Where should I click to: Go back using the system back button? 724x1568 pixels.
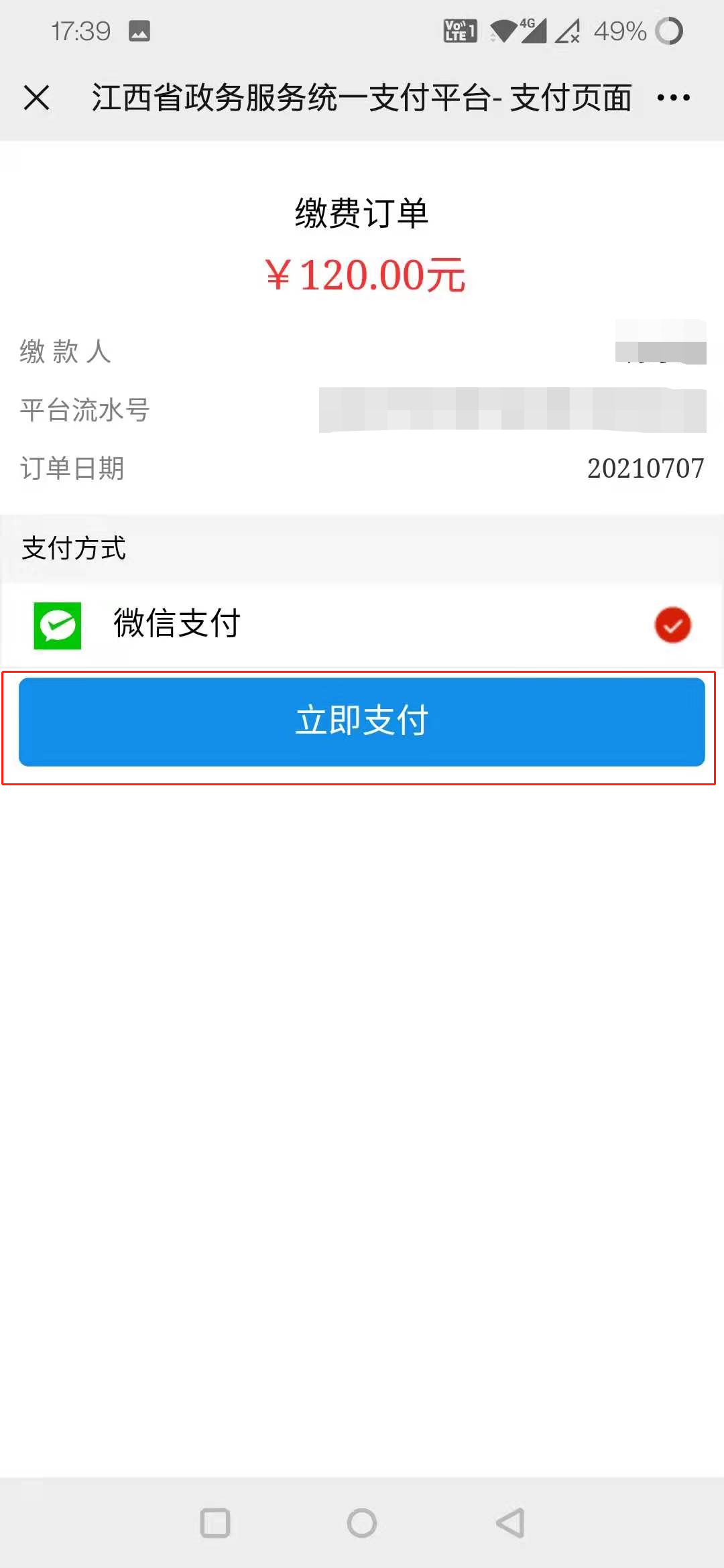click(x=510, y=1522)
